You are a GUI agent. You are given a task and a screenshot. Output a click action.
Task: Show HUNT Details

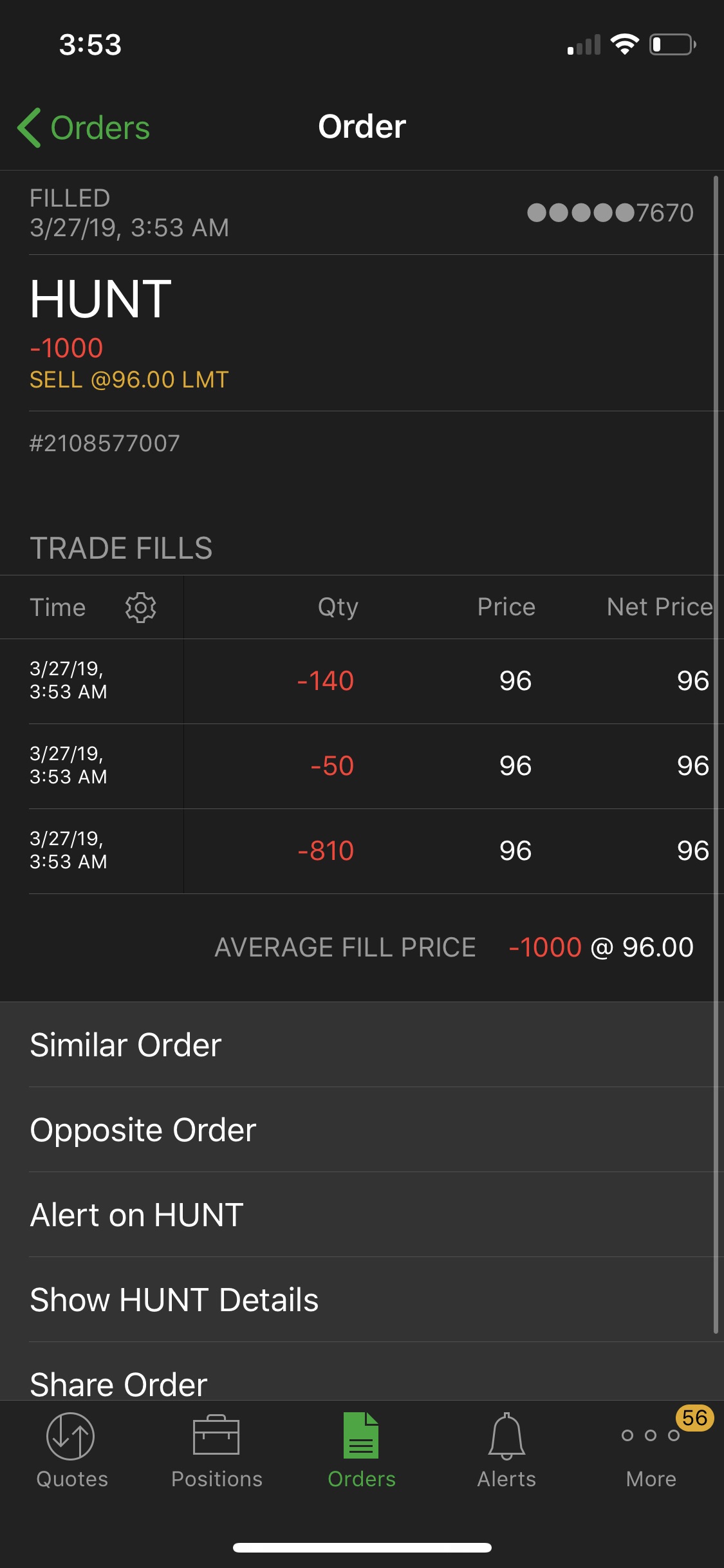362,1300
